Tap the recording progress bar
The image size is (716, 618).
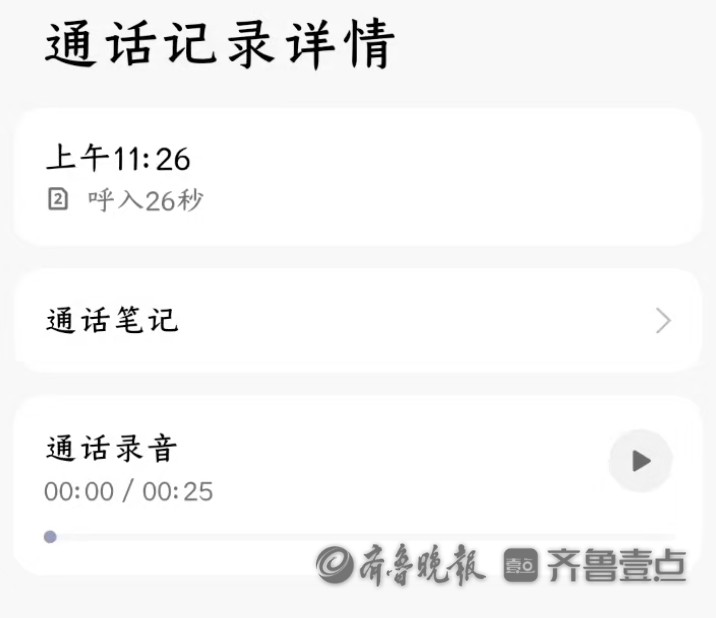360,537
